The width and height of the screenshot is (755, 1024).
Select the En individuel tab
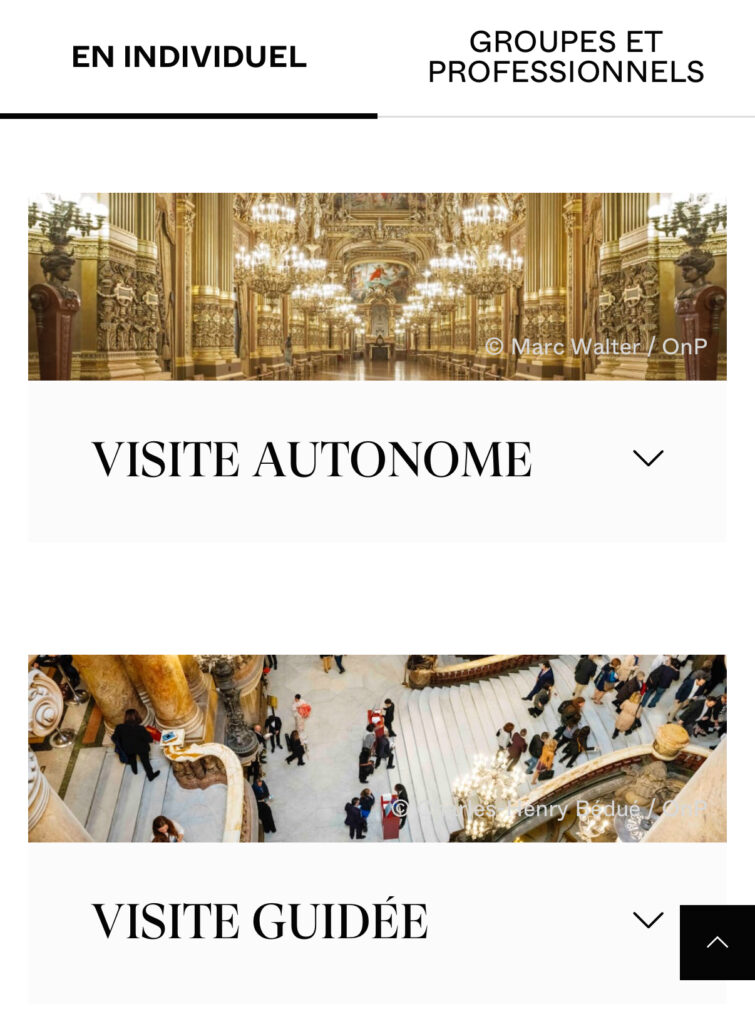pos(189,58)
